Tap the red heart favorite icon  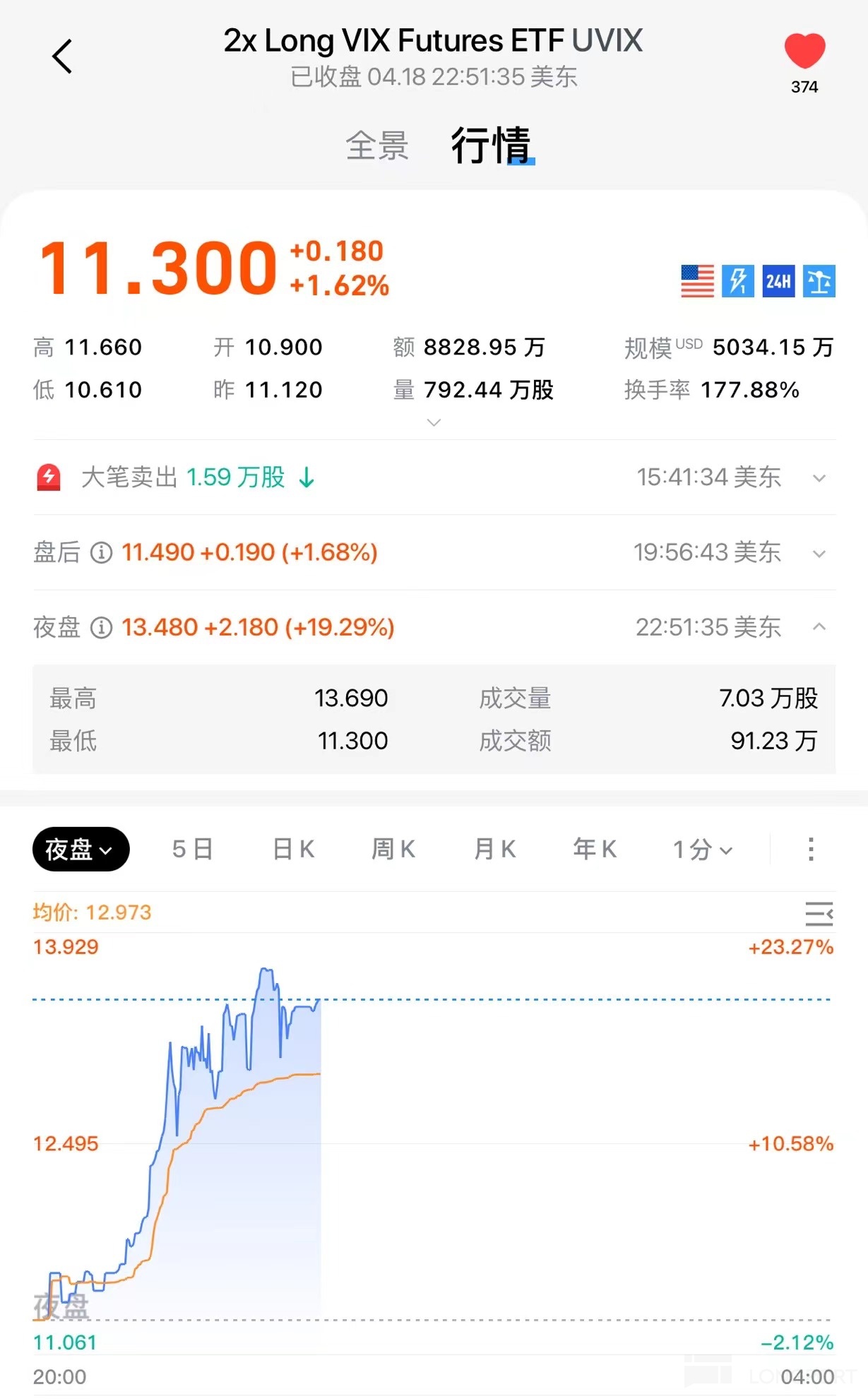804,52
